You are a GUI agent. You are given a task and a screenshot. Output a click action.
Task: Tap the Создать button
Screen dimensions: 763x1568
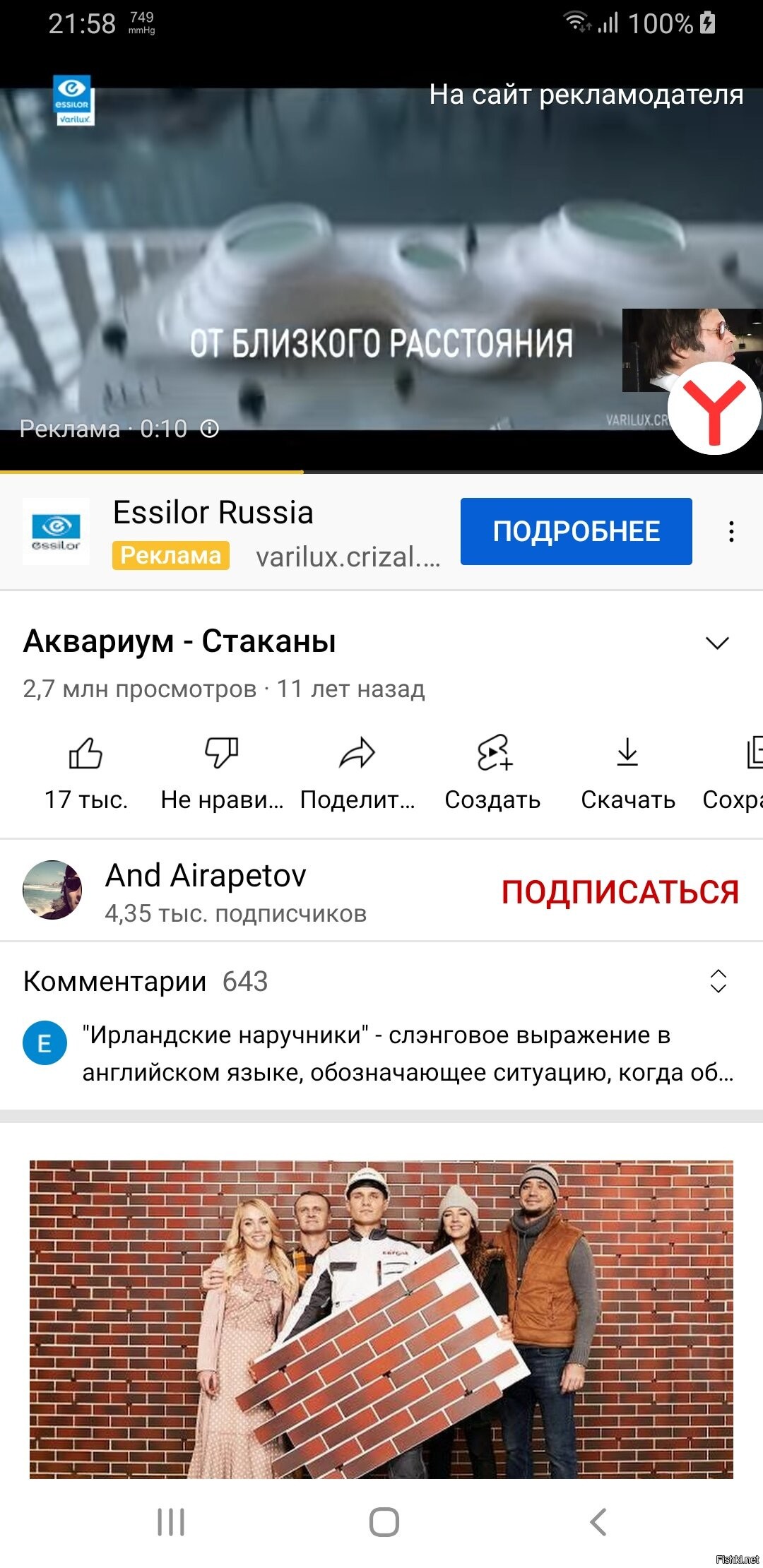[x=493, y=773]
